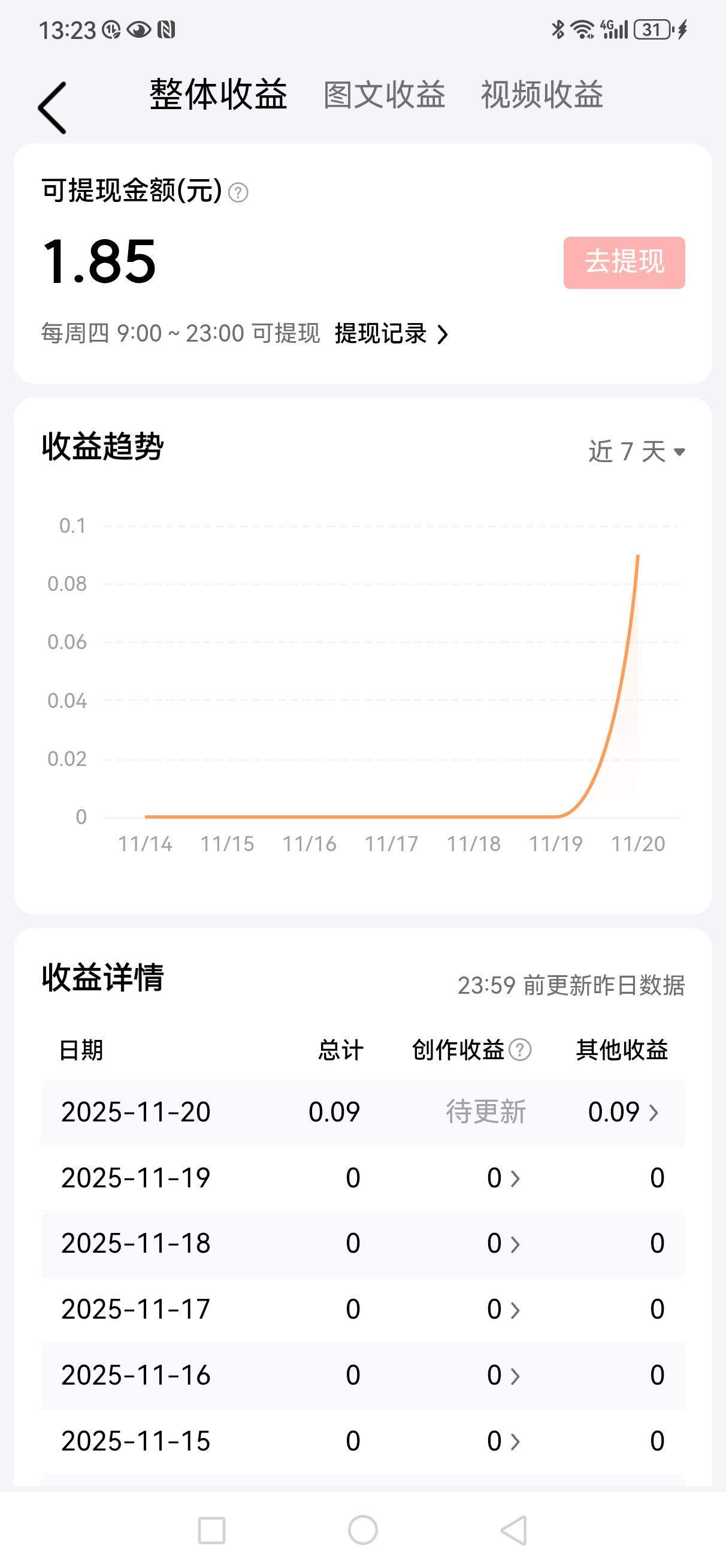Open recent apps from navigation bar
This screenshot has width=726, height=1568.
pos(212,1530)
